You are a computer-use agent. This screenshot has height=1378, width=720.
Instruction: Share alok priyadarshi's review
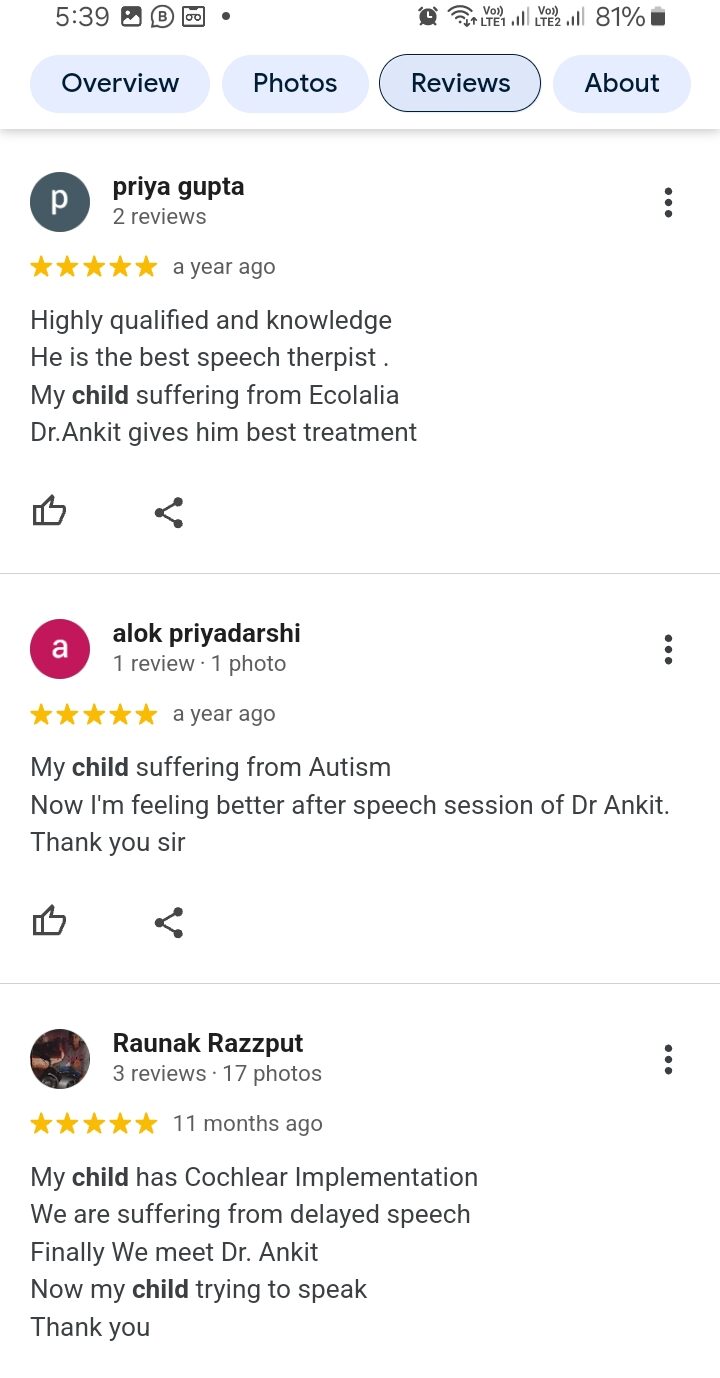(169, 922)
